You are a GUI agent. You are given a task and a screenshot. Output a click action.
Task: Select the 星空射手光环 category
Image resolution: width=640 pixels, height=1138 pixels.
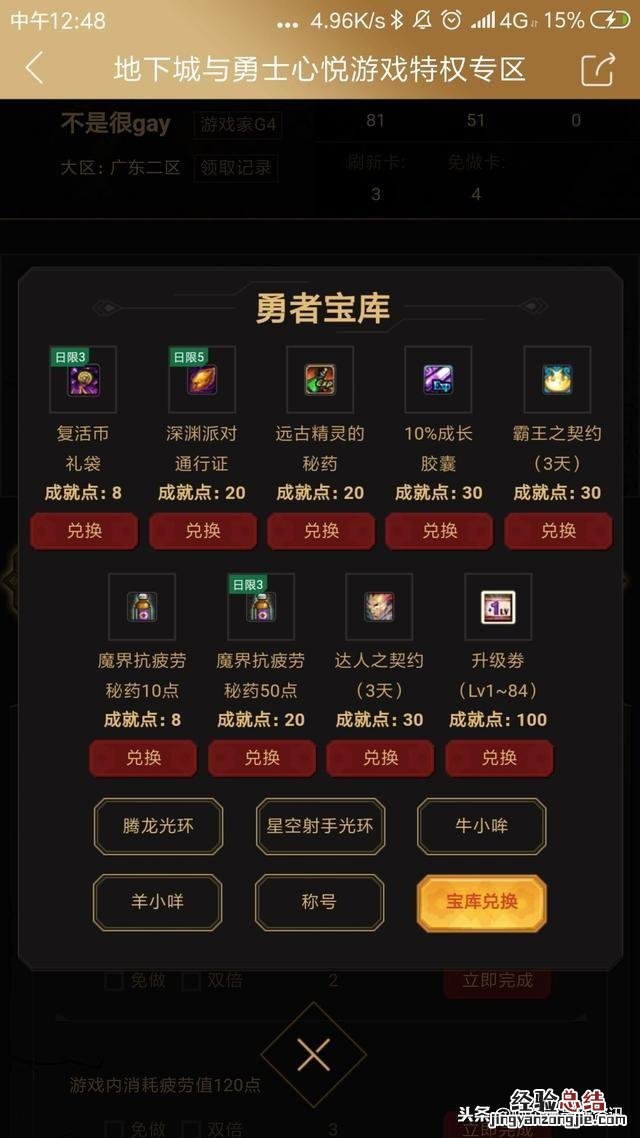[x=320, y=826]
